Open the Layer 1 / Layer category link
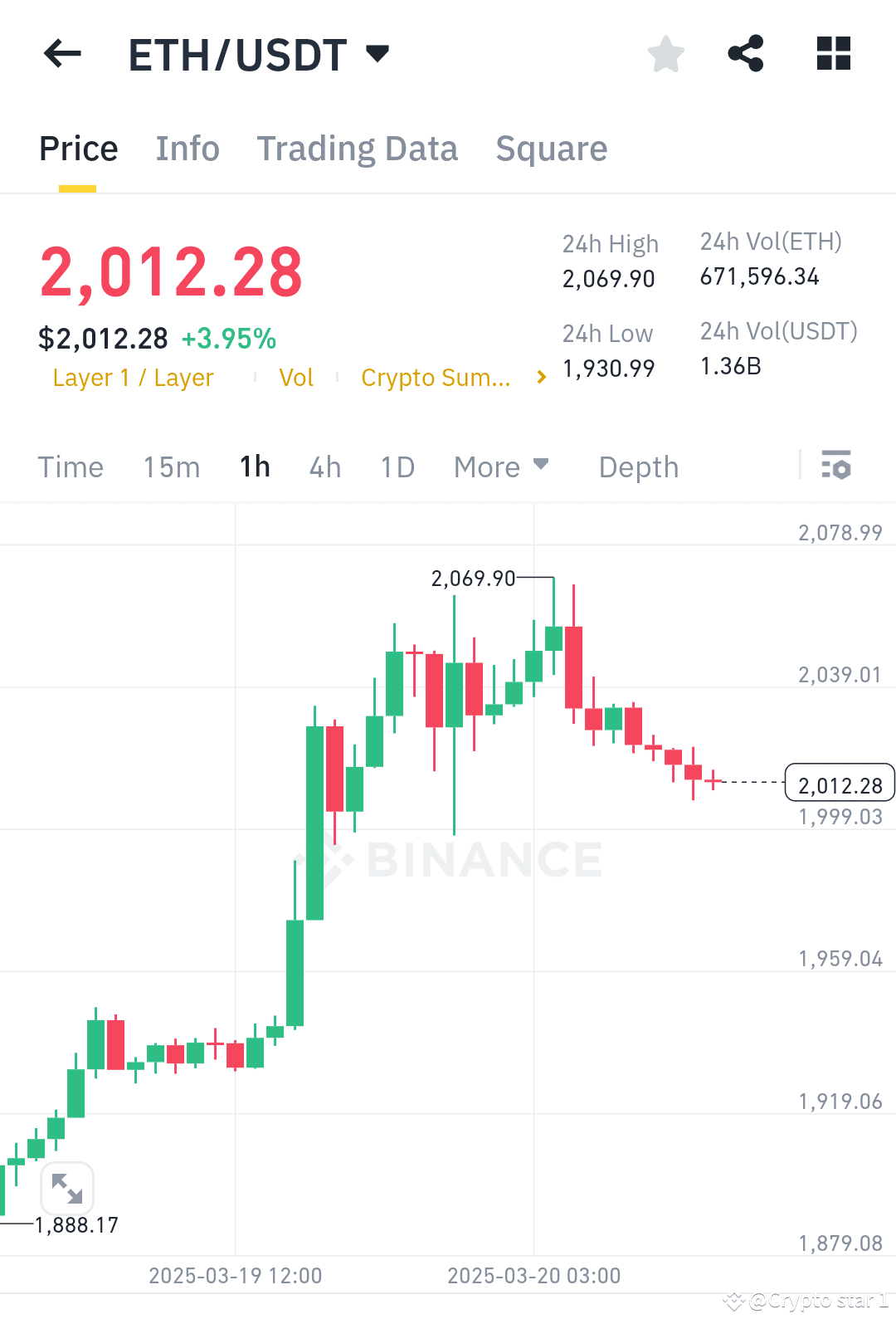896x1319 pixels. point(133,377)
